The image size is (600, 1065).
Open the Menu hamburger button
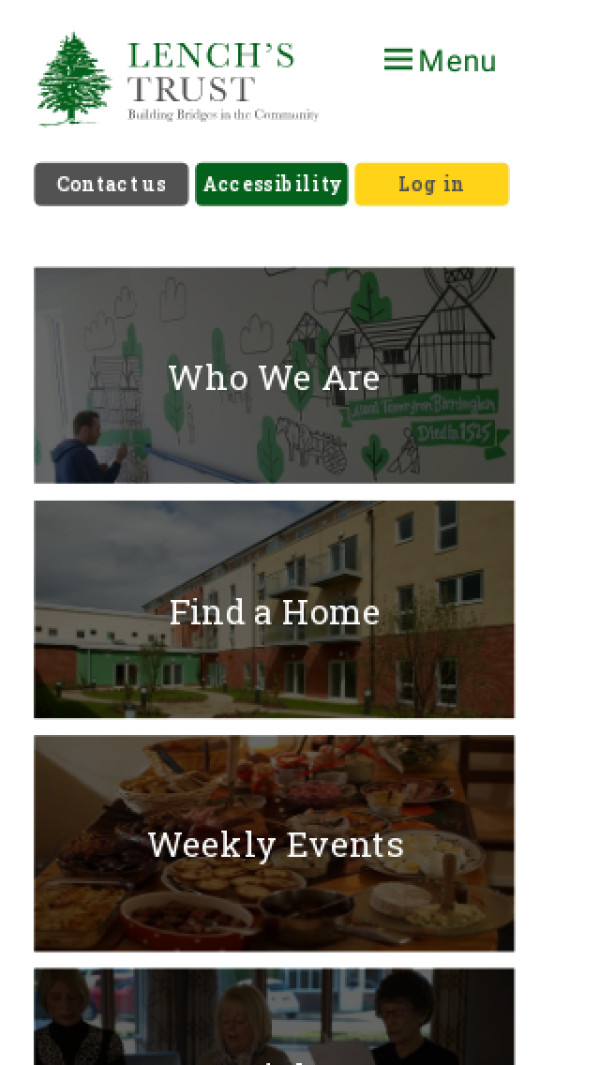coord(439,61)
